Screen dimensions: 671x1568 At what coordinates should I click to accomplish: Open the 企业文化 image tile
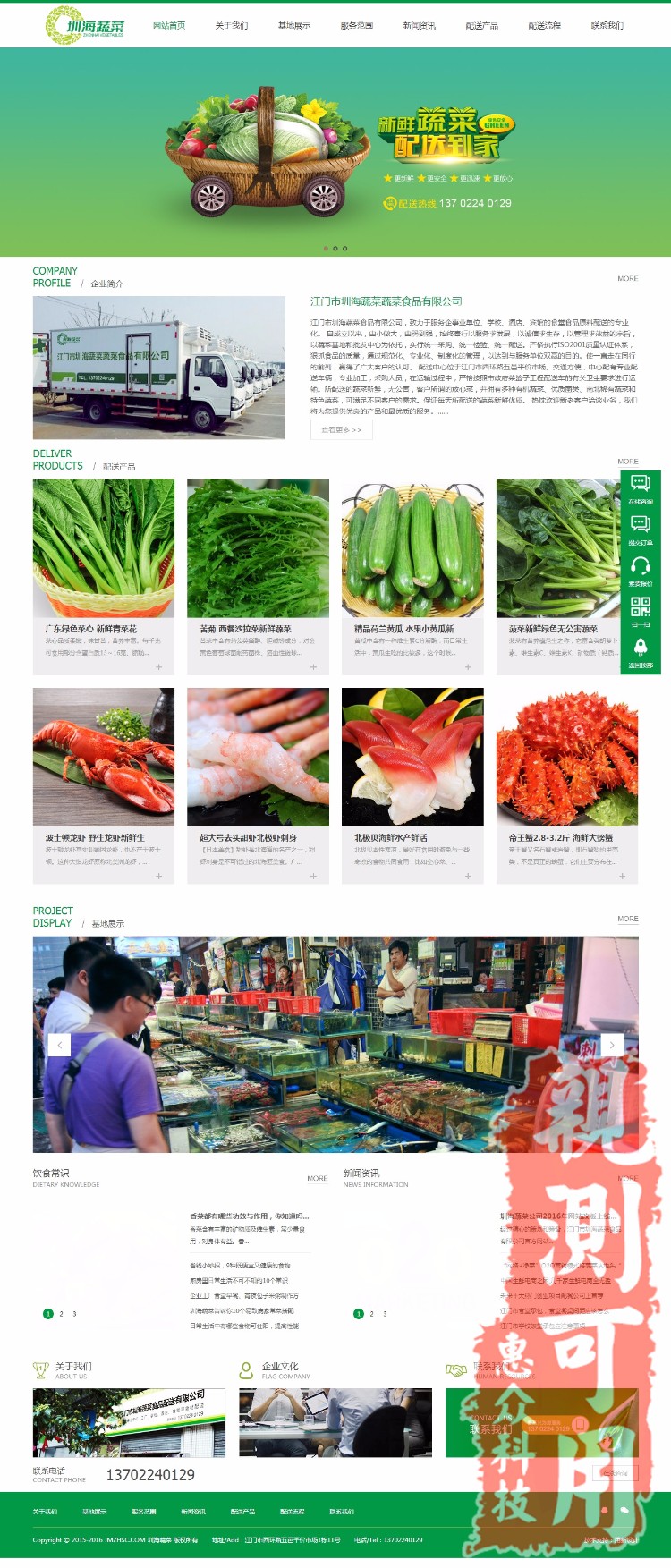pos(335,1422)
